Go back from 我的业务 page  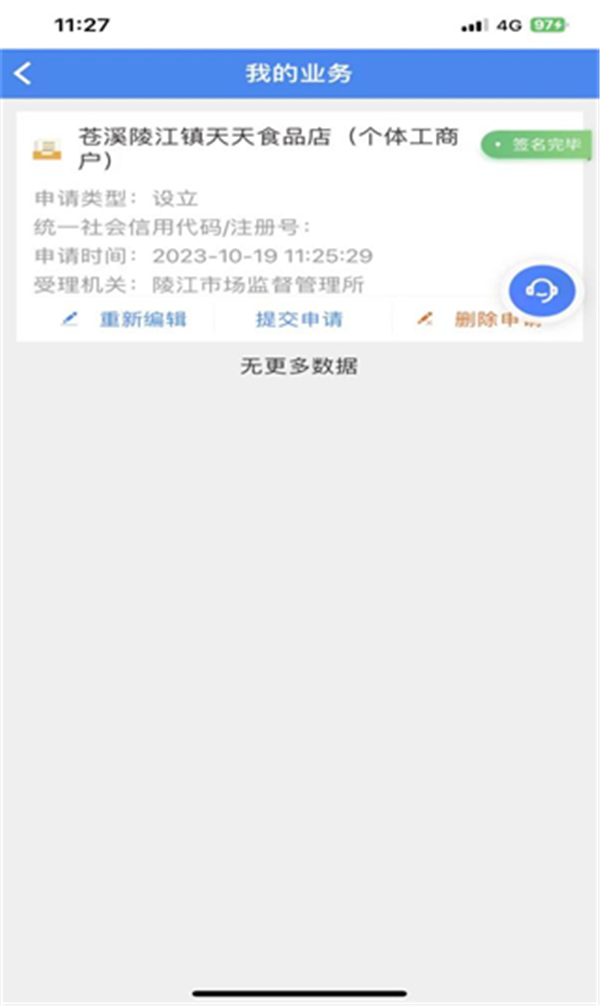(24, 73)
